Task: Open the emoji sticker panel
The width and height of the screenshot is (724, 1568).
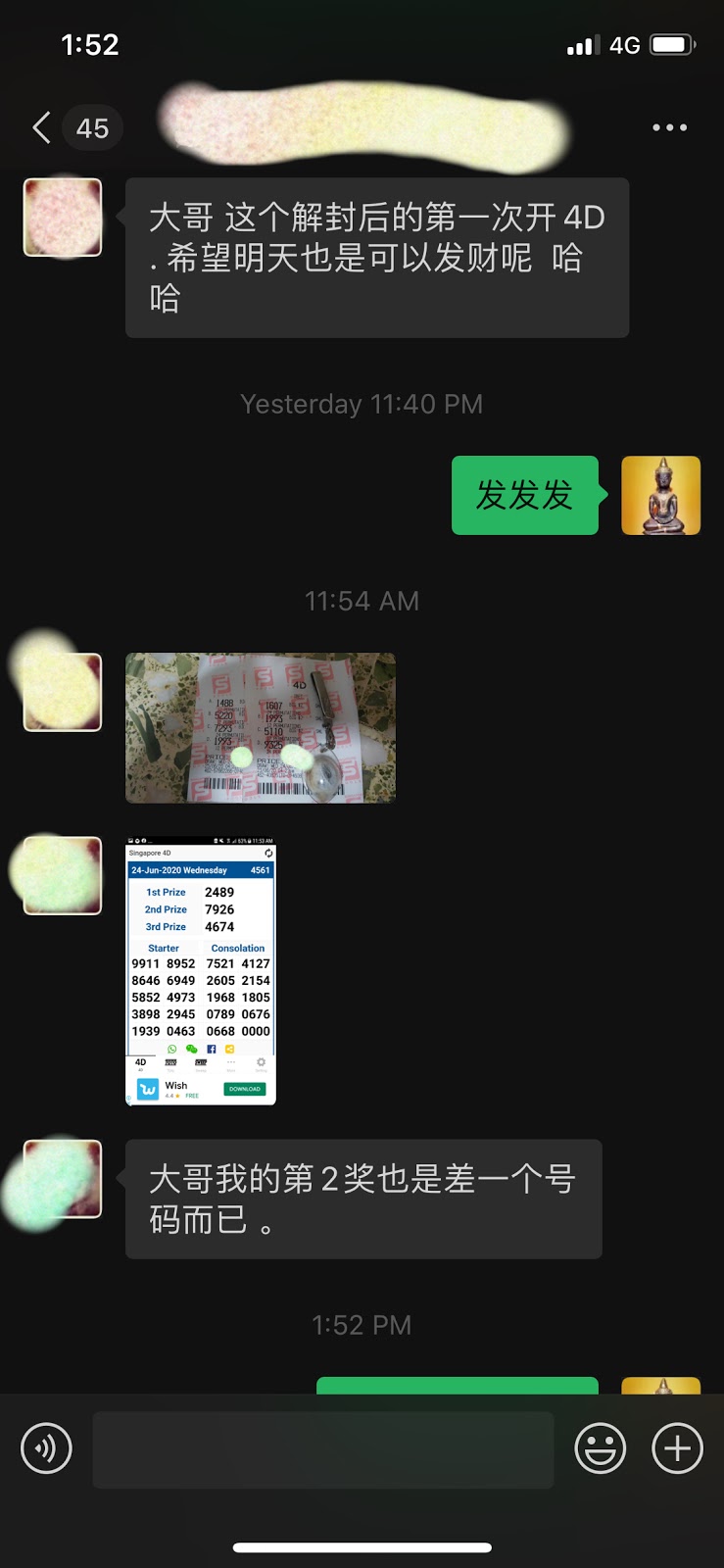Action: [x=600, y=1448]
